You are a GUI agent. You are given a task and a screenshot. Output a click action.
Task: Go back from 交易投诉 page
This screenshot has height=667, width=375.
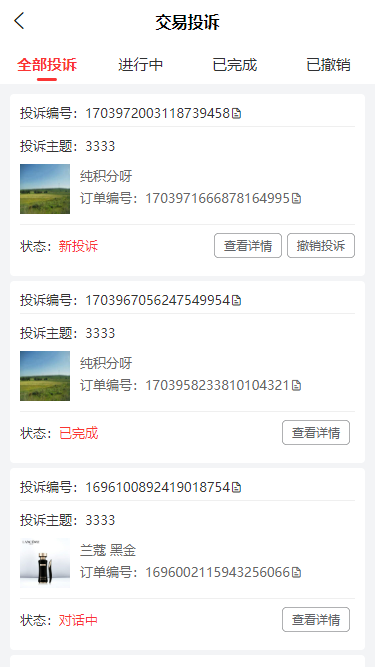(19, 21)
